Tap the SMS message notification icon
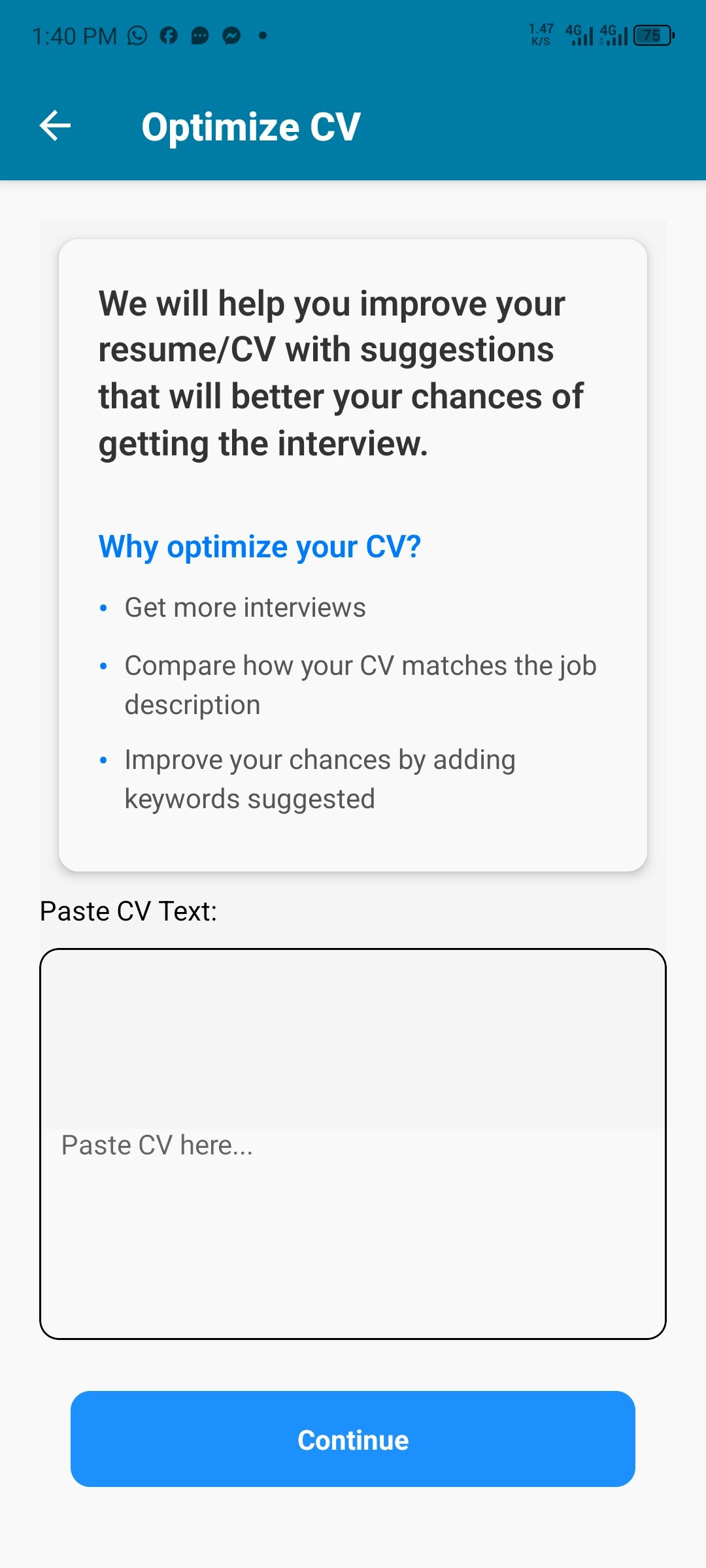The image size is (706, 1568). [200, 35]
